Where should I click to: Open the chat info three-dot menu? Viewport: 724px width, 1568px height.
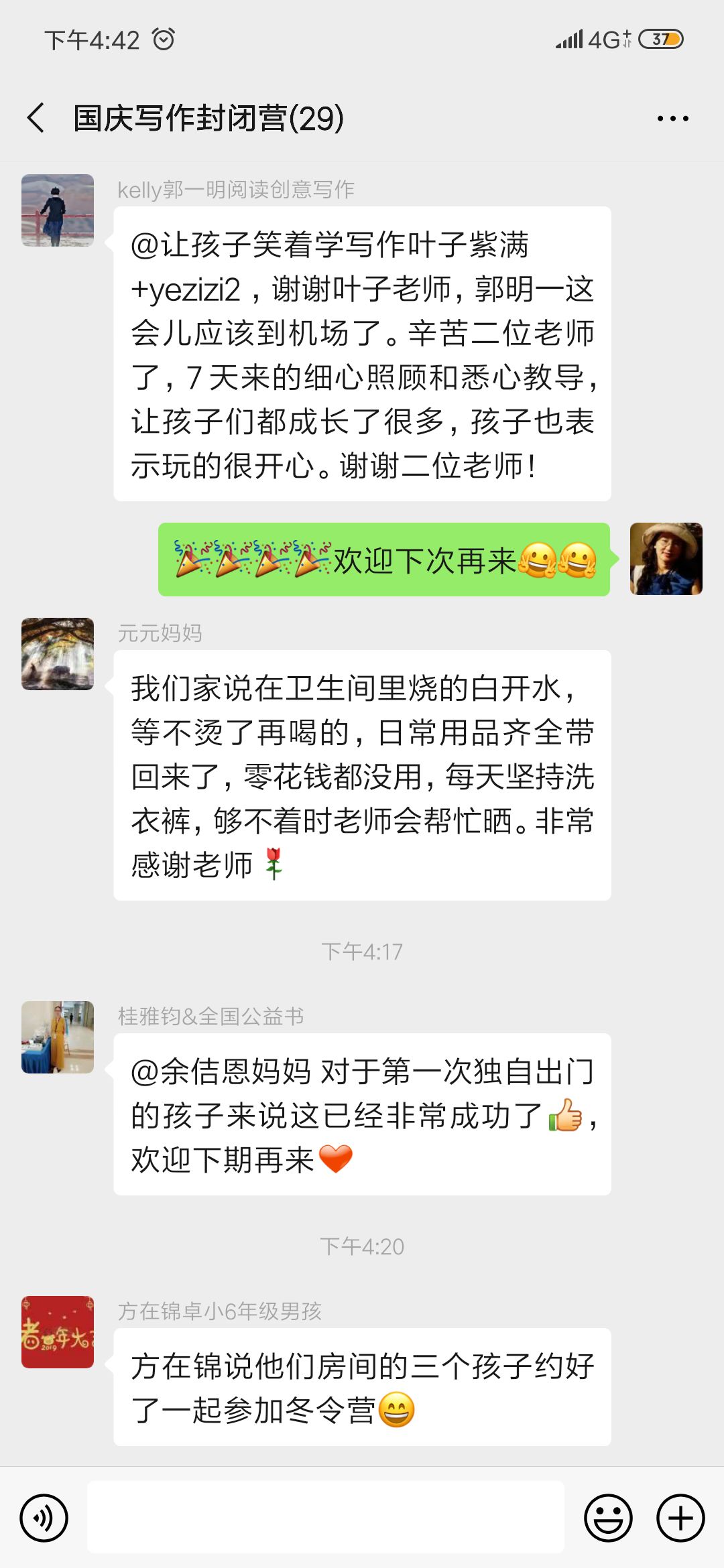(672, 119)
